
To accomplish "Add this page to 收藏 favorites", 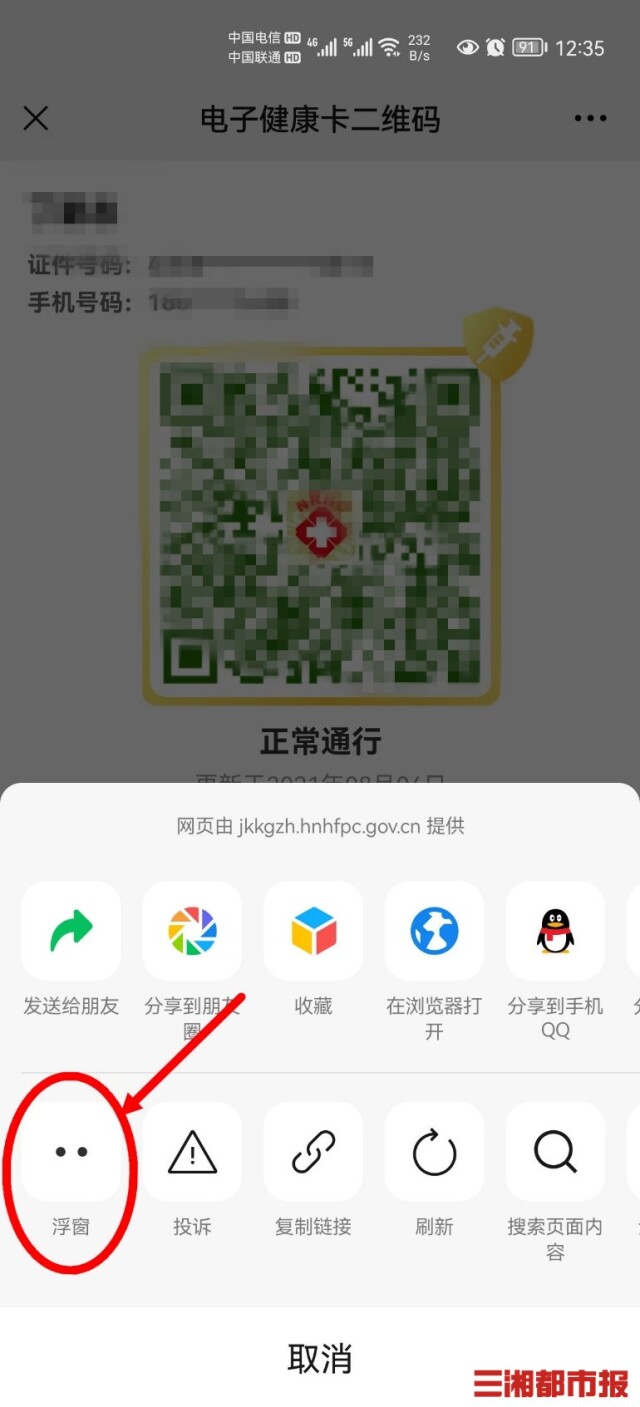I will pyautogui.click(x=313, y=931).
